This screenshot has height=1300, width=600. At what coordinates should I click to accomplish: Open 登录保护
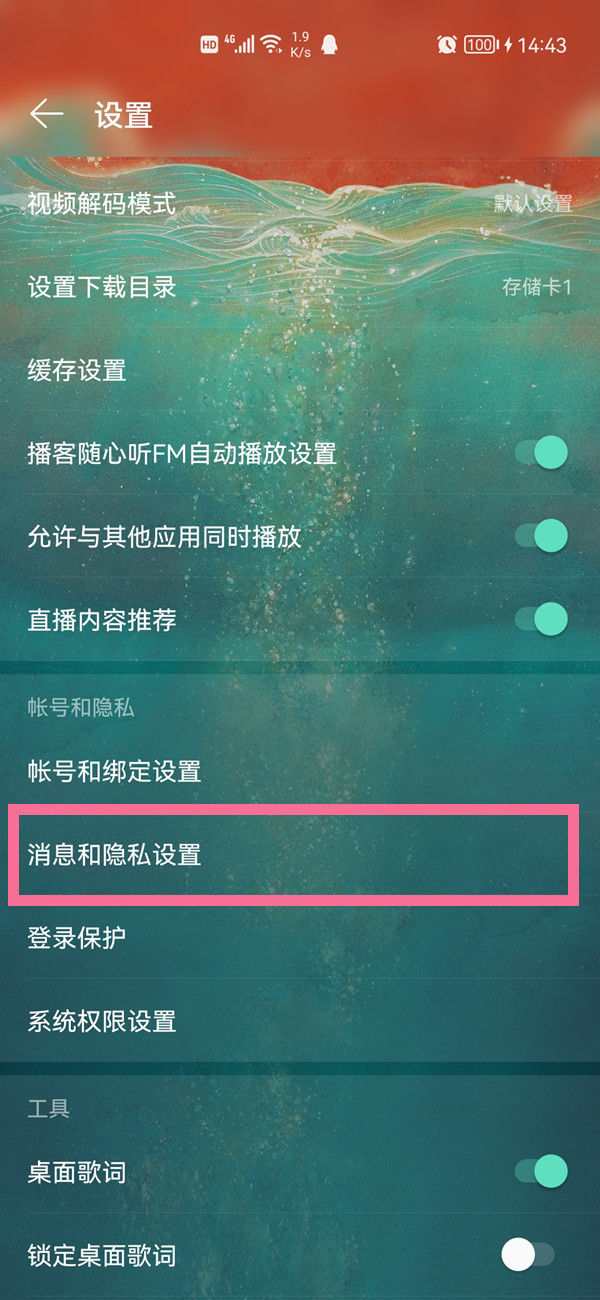pyautogui.click(x=300, y=938)
